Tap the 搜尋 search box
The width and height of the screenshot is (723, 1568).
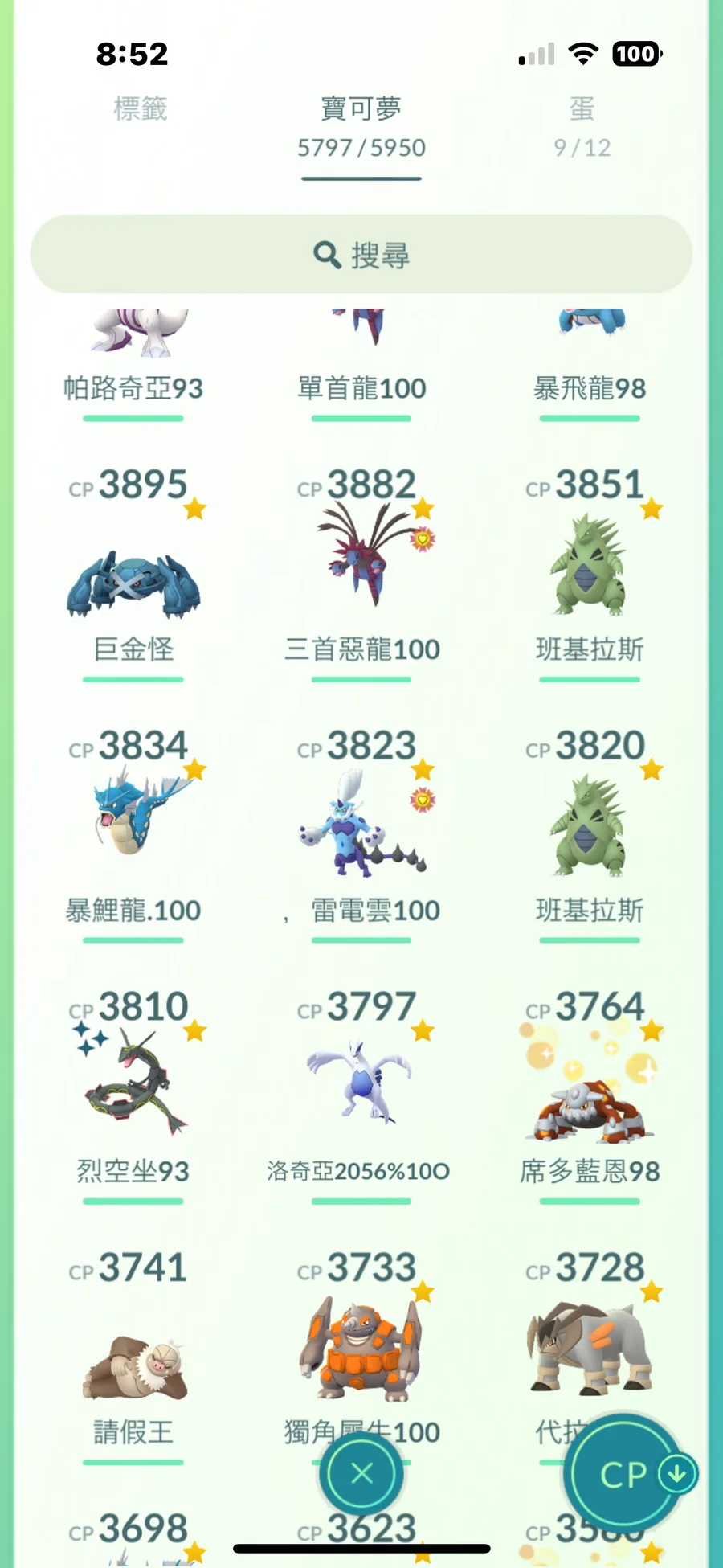pos(361,255)
